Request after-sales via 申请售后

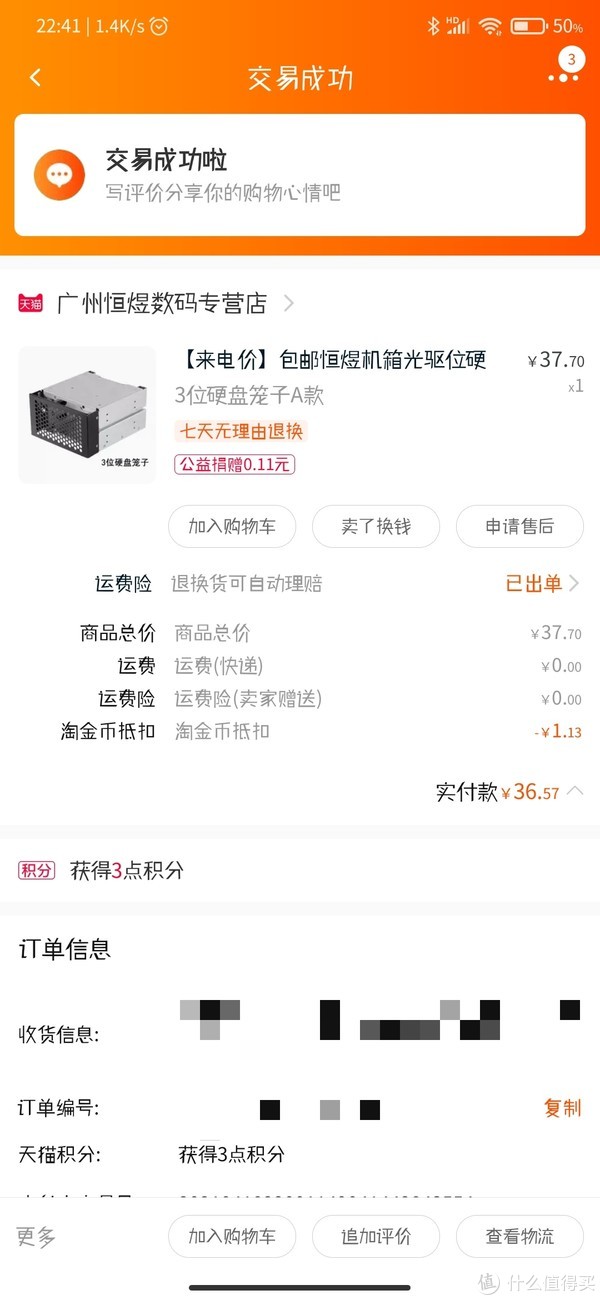[x=519, y=526]
